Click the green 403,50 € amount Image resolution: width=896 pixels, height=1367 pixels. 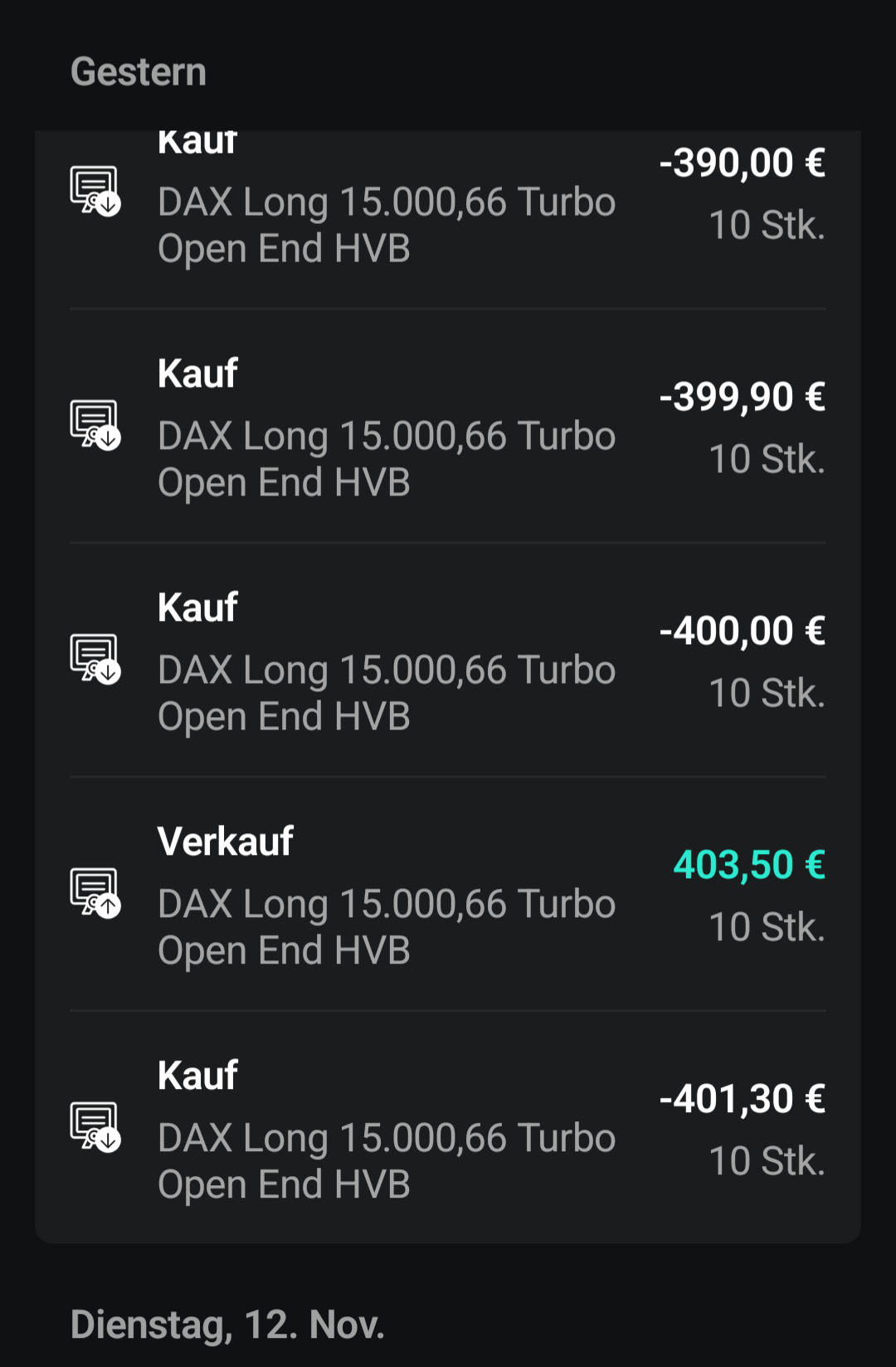[748, 866]
